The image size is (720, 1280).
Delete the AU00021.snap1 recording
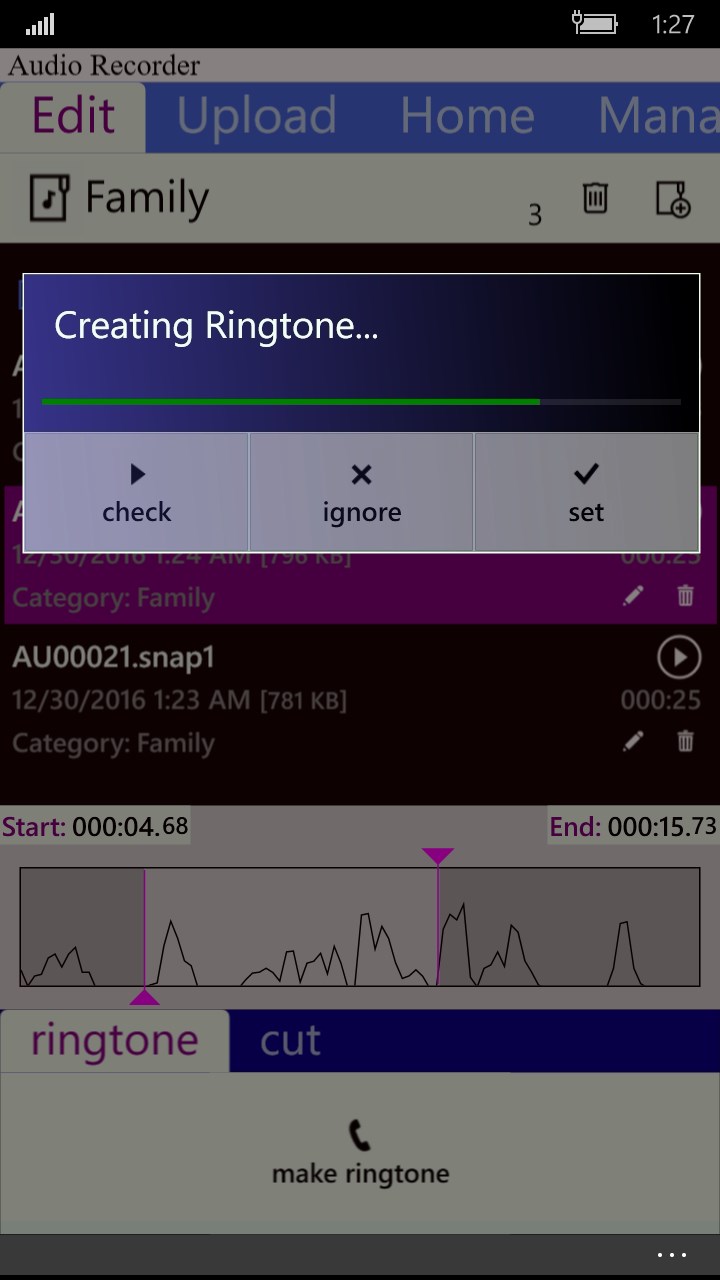click(x=686, y=741)
